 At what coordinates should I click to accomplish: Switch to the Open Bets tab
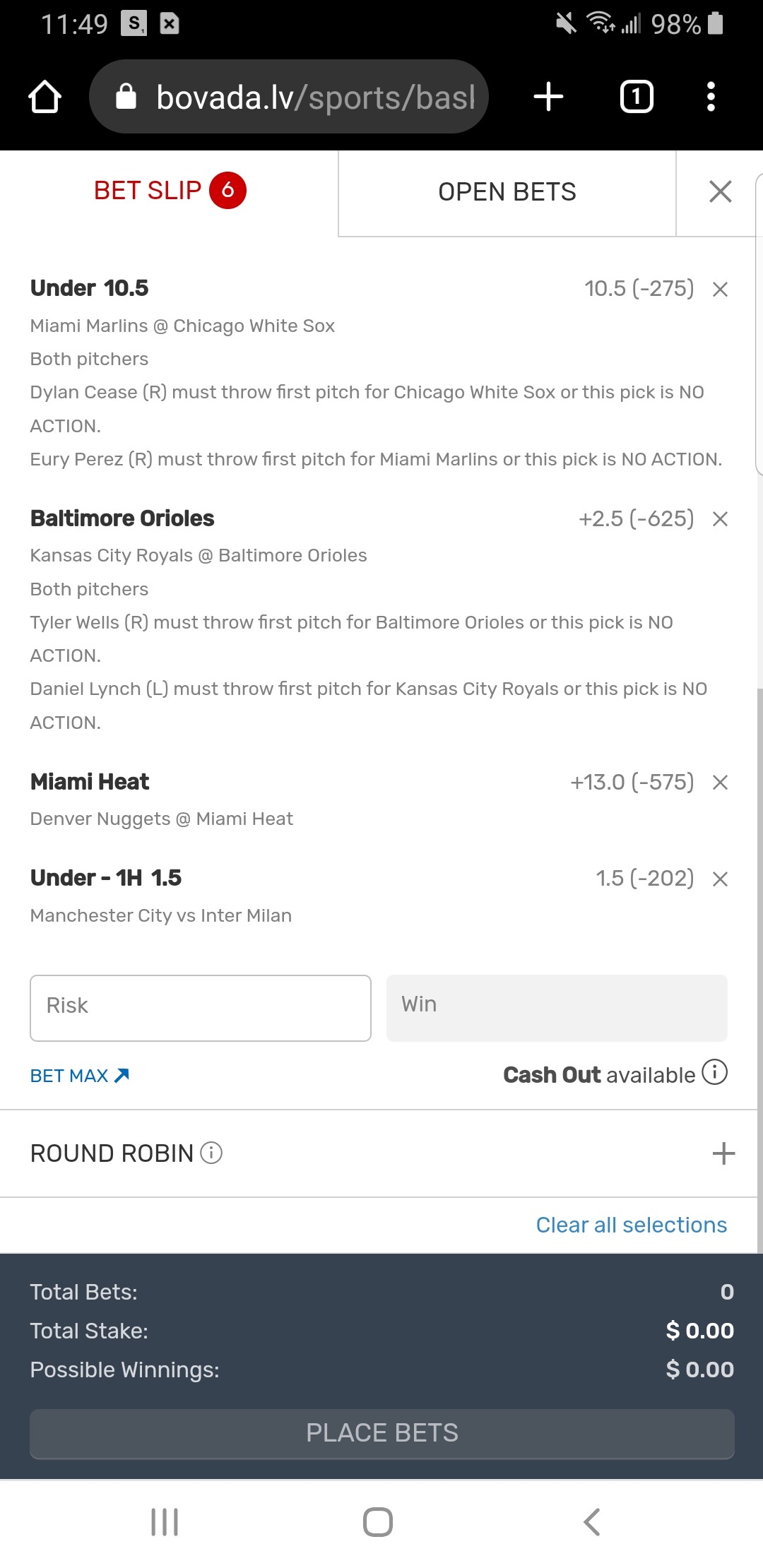507,192
